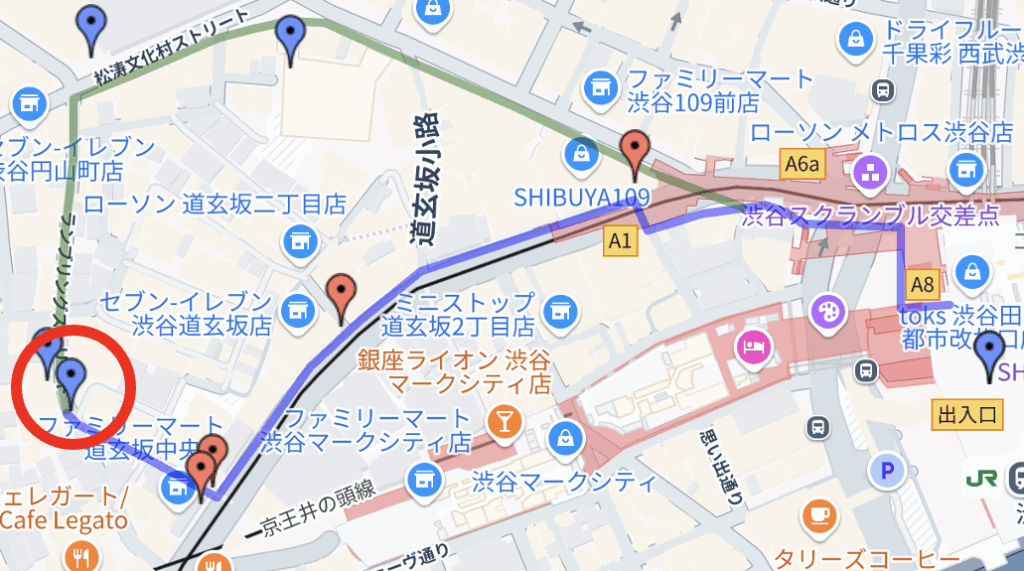Tap the SHIBUYA109 shopping marker
This screenshot has height=571, width=1024.
pyautogui.click(x=581, y=154)
